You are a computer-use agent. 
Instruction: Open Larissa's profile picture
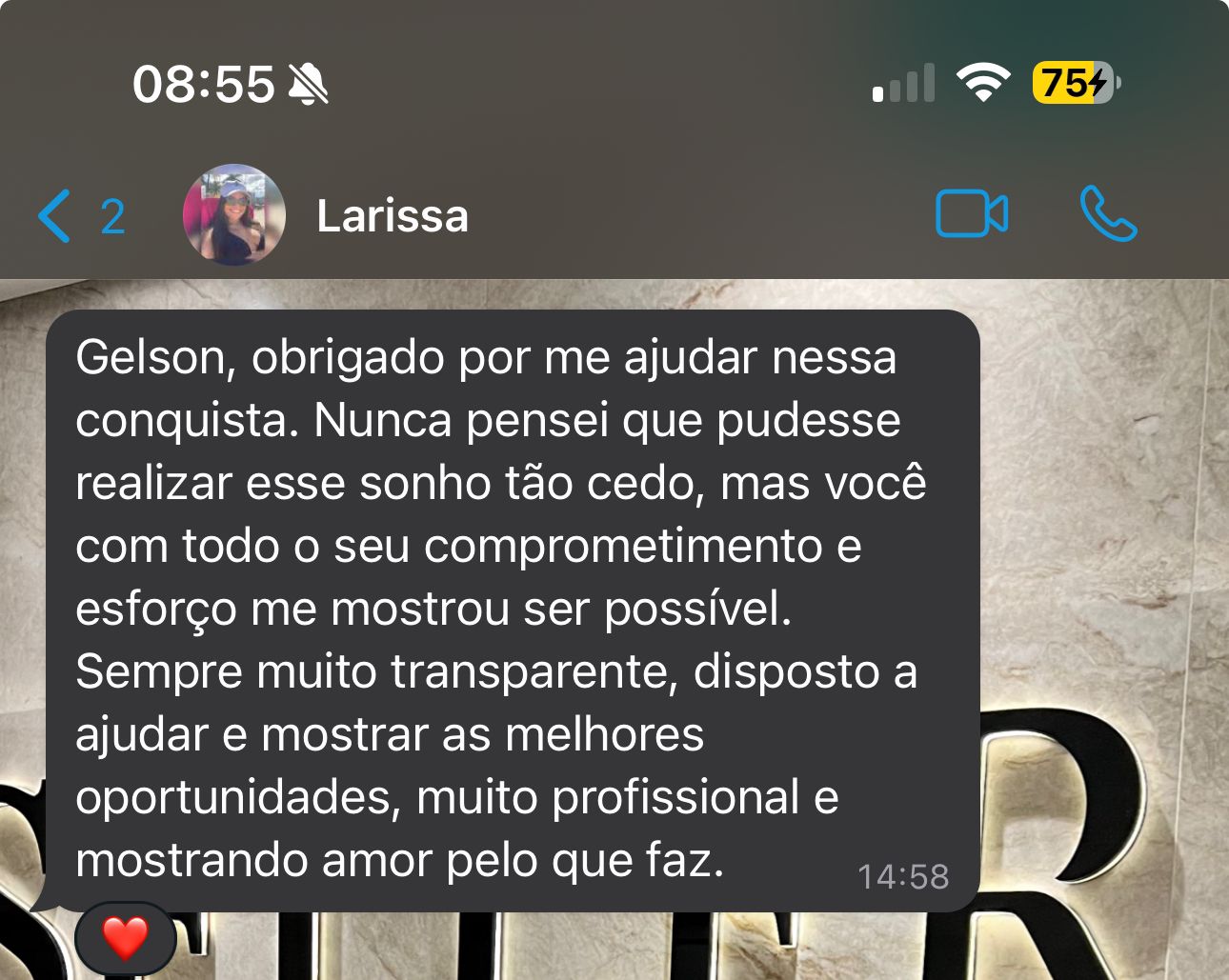point(234,215)
